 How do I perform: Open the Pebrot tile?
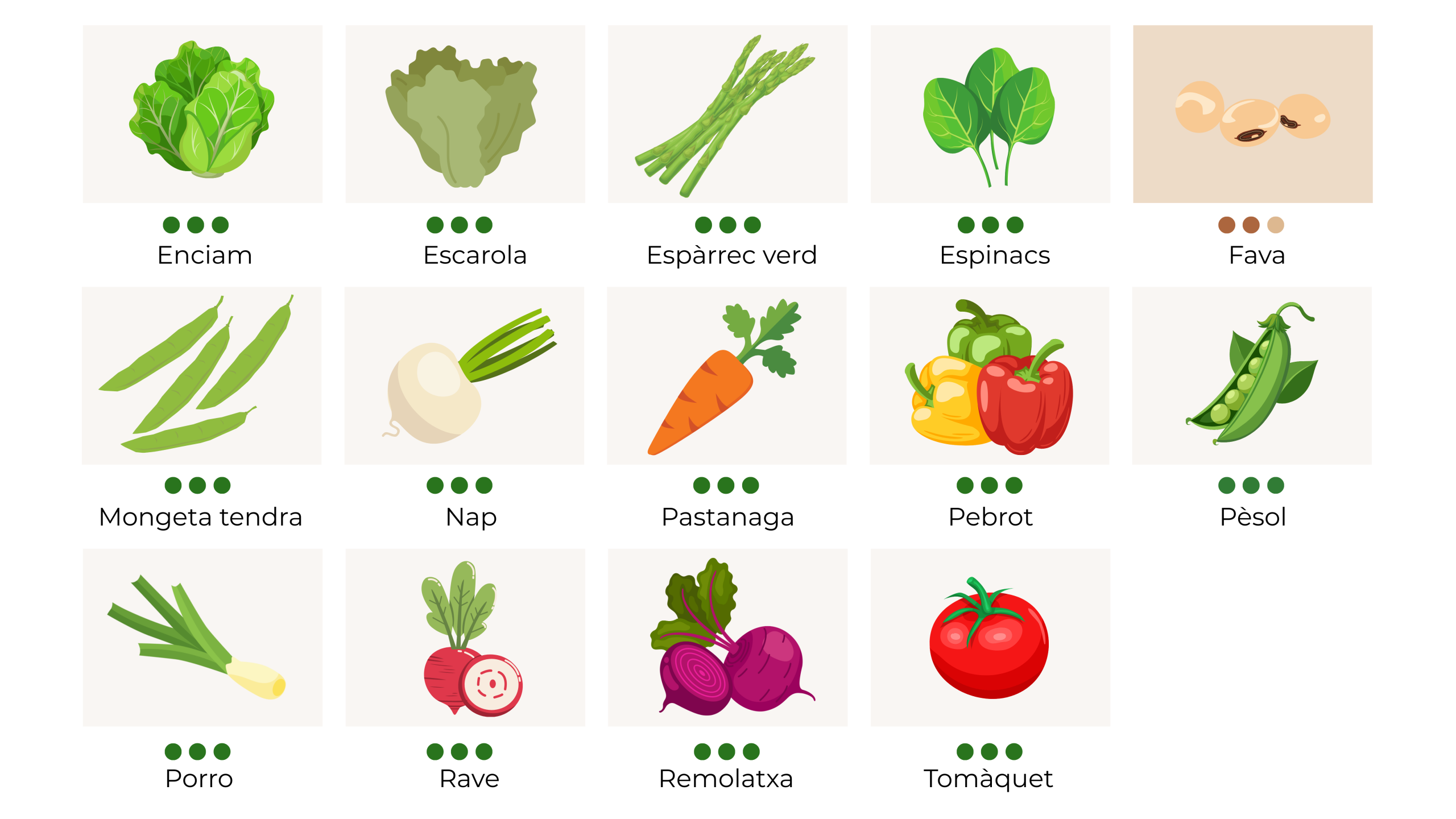989,375
